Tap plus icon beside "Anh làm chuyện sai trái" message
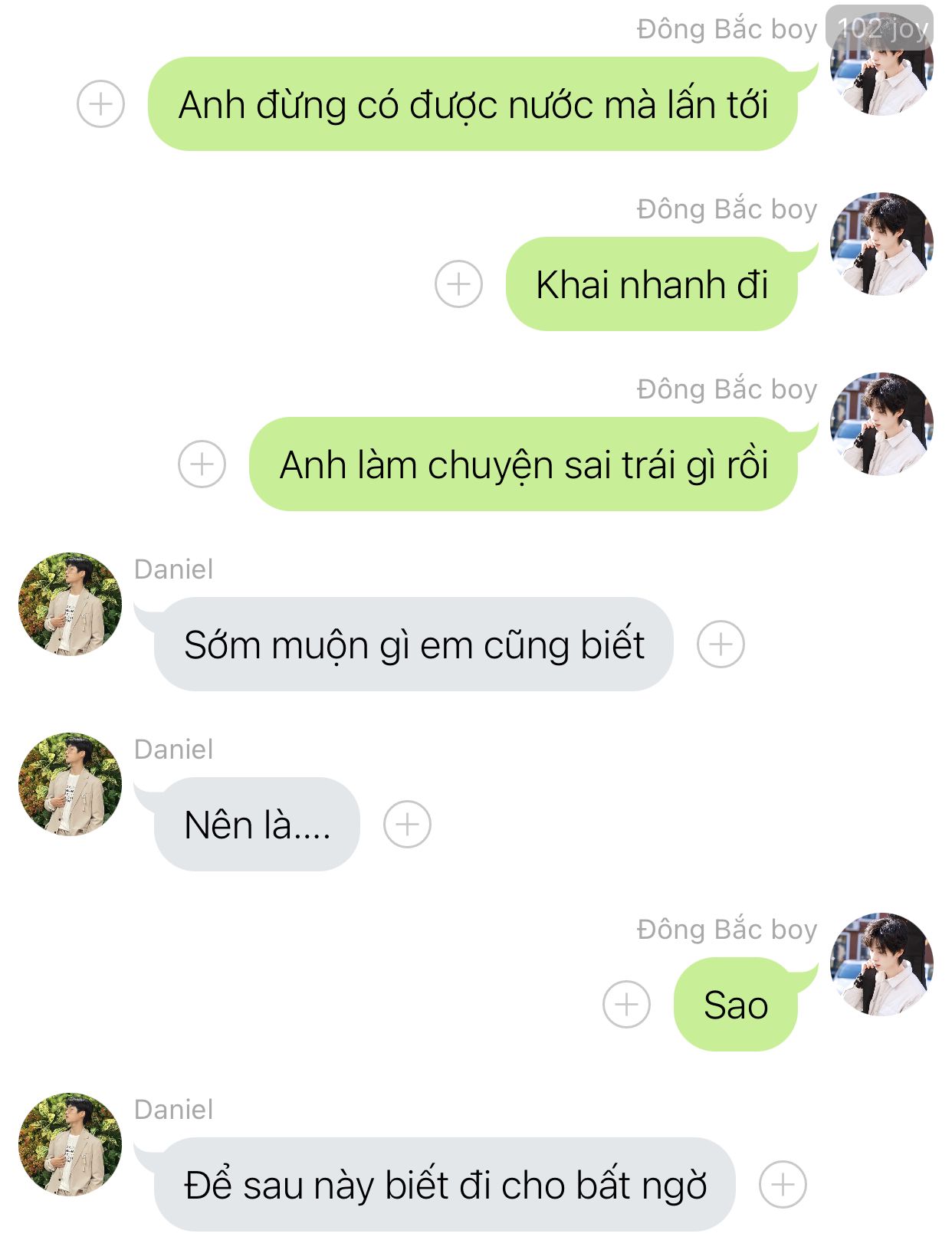 click(202, 464)
